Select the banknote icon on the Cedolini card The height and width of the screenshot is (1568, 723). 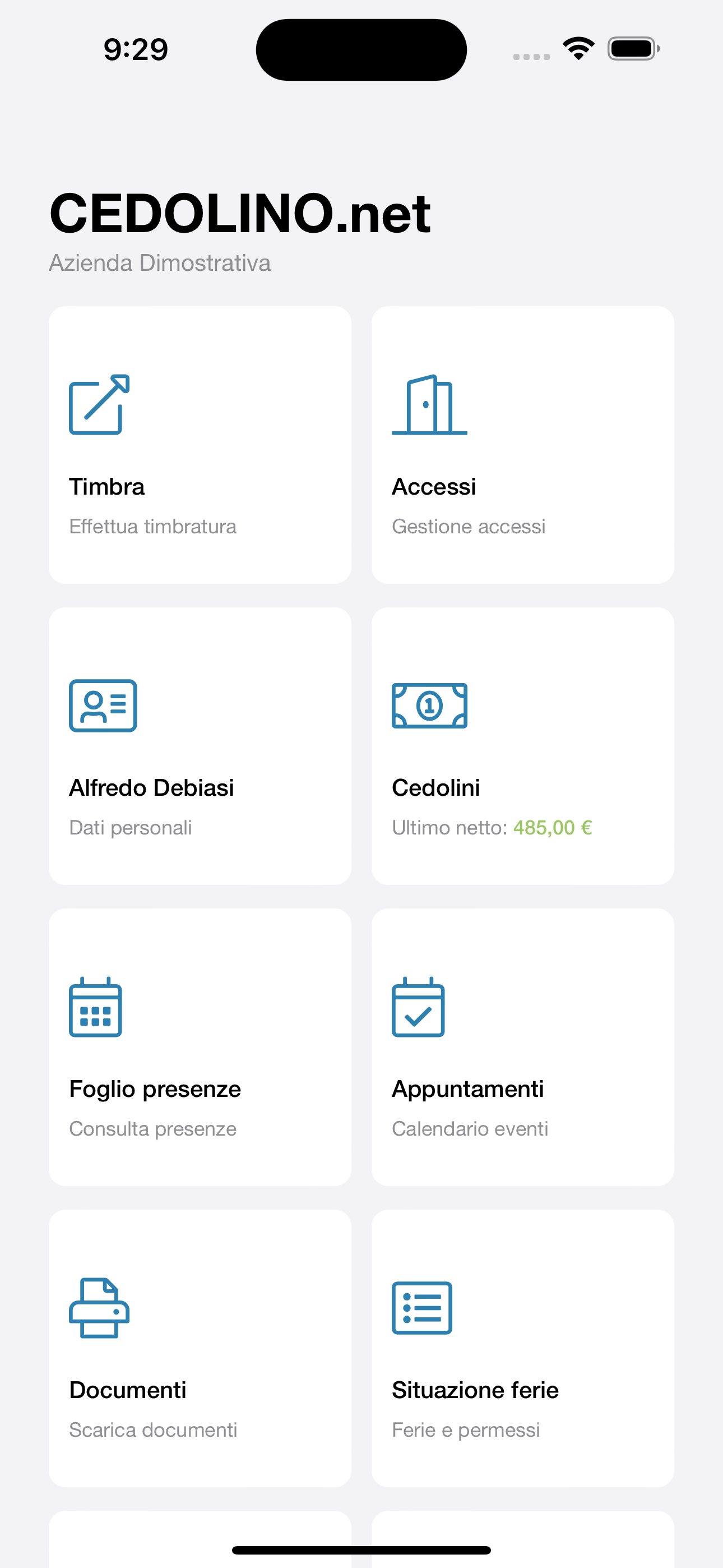coord(430,706)
